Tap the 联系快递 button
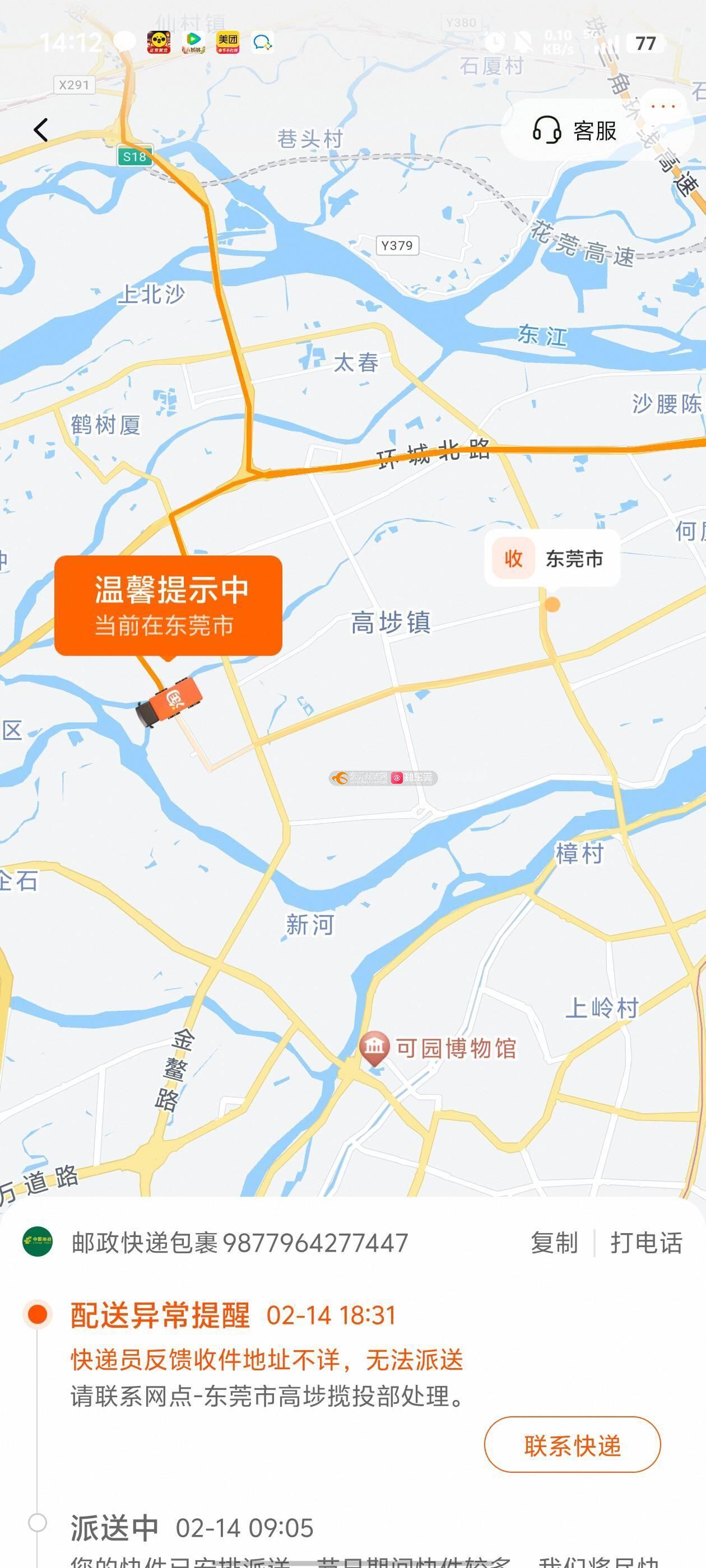Image resolution: width=706 pixels, height=1568 pixels. tap(572, 1445)
